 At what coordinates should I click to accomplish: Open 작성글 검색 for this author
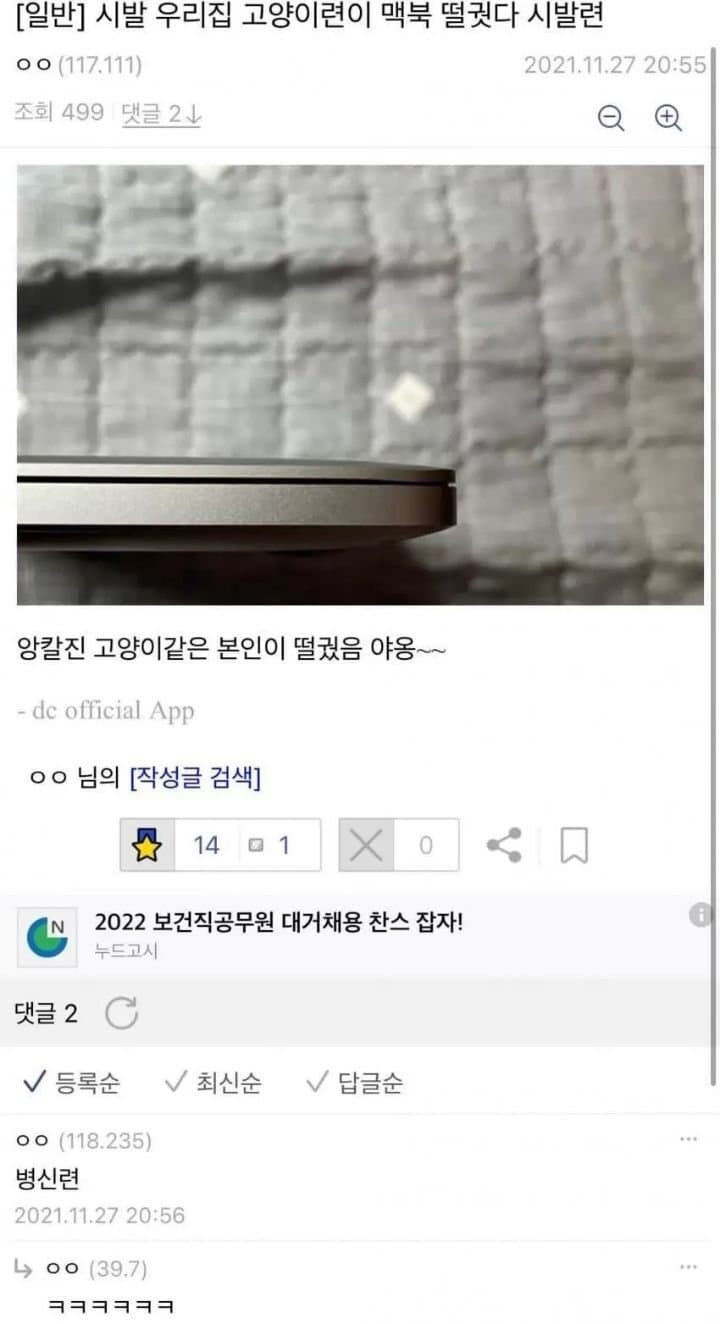(196, 777)
